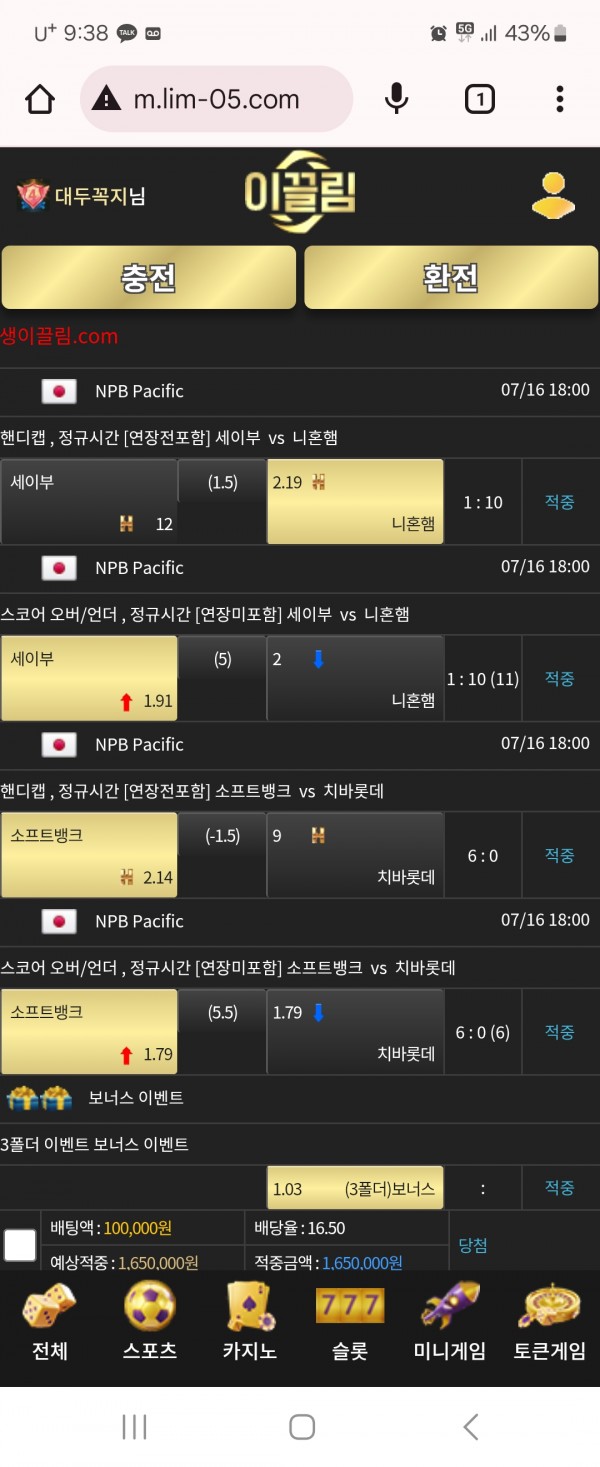Tap the 환전 withdraw button
This screenshot has width=600, height=1467.
[x=451, y=277]
